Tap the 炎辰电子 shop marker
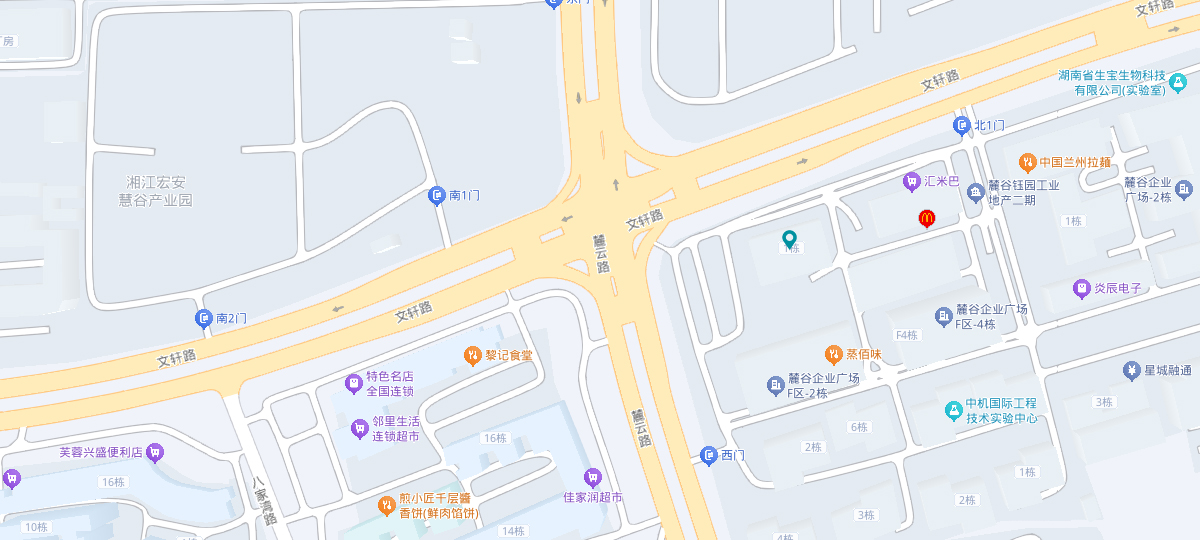 [x=1081, y=288]
